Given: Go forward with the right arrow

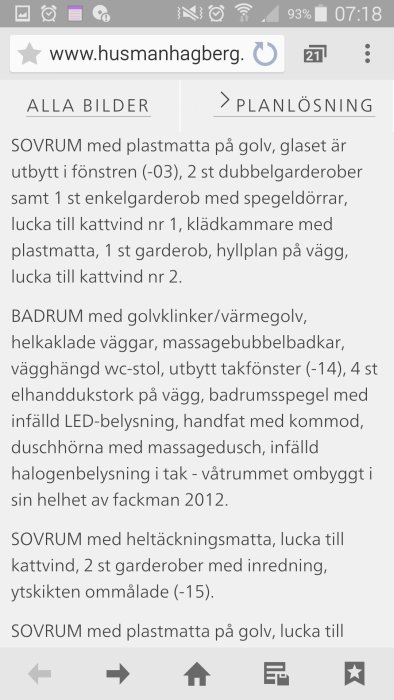Looking at the screenshot, I should click(x=118, y=674).
